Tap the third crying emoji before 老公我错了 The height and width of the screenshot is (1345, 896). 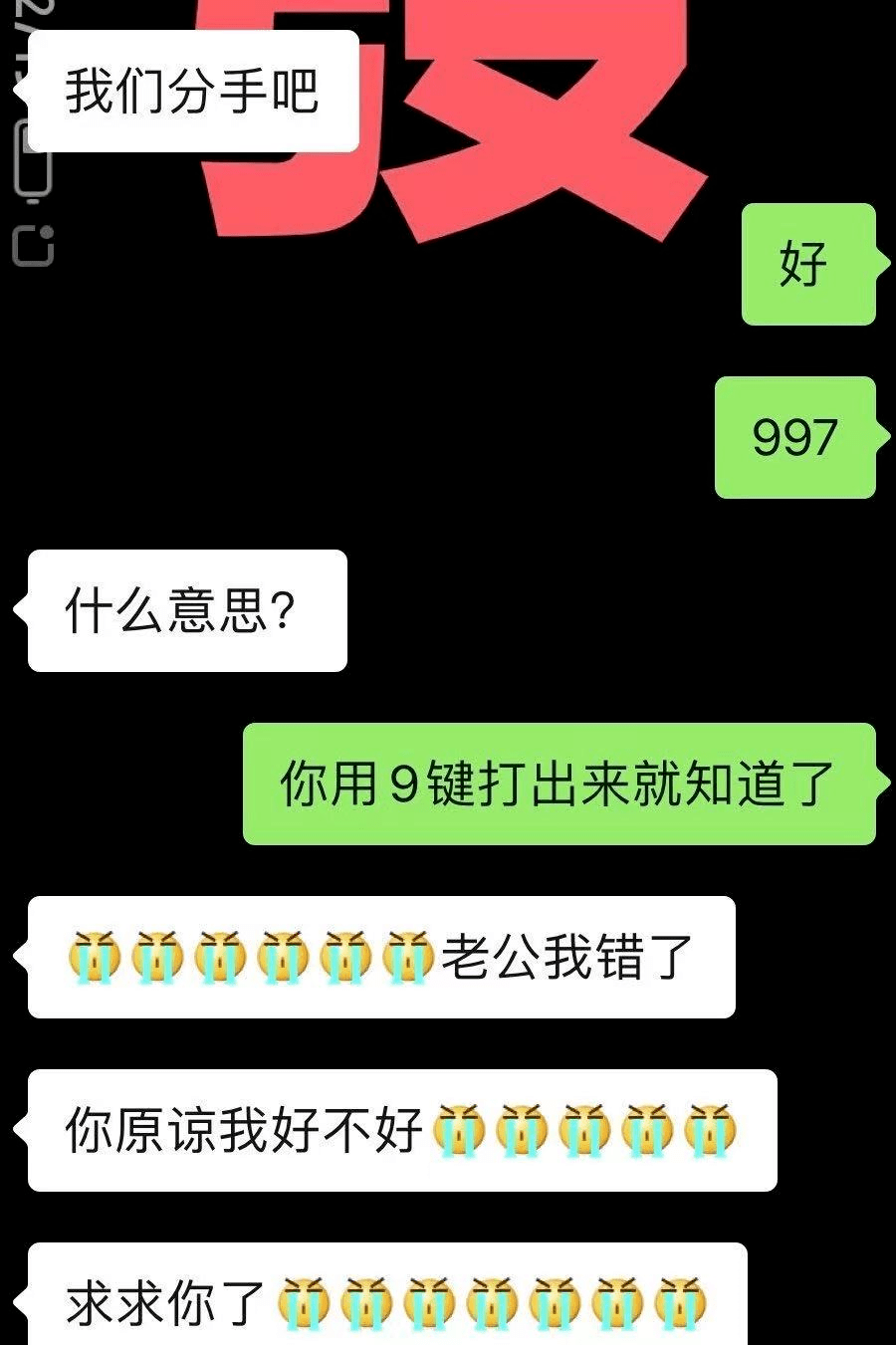click(x=219, y=956)
